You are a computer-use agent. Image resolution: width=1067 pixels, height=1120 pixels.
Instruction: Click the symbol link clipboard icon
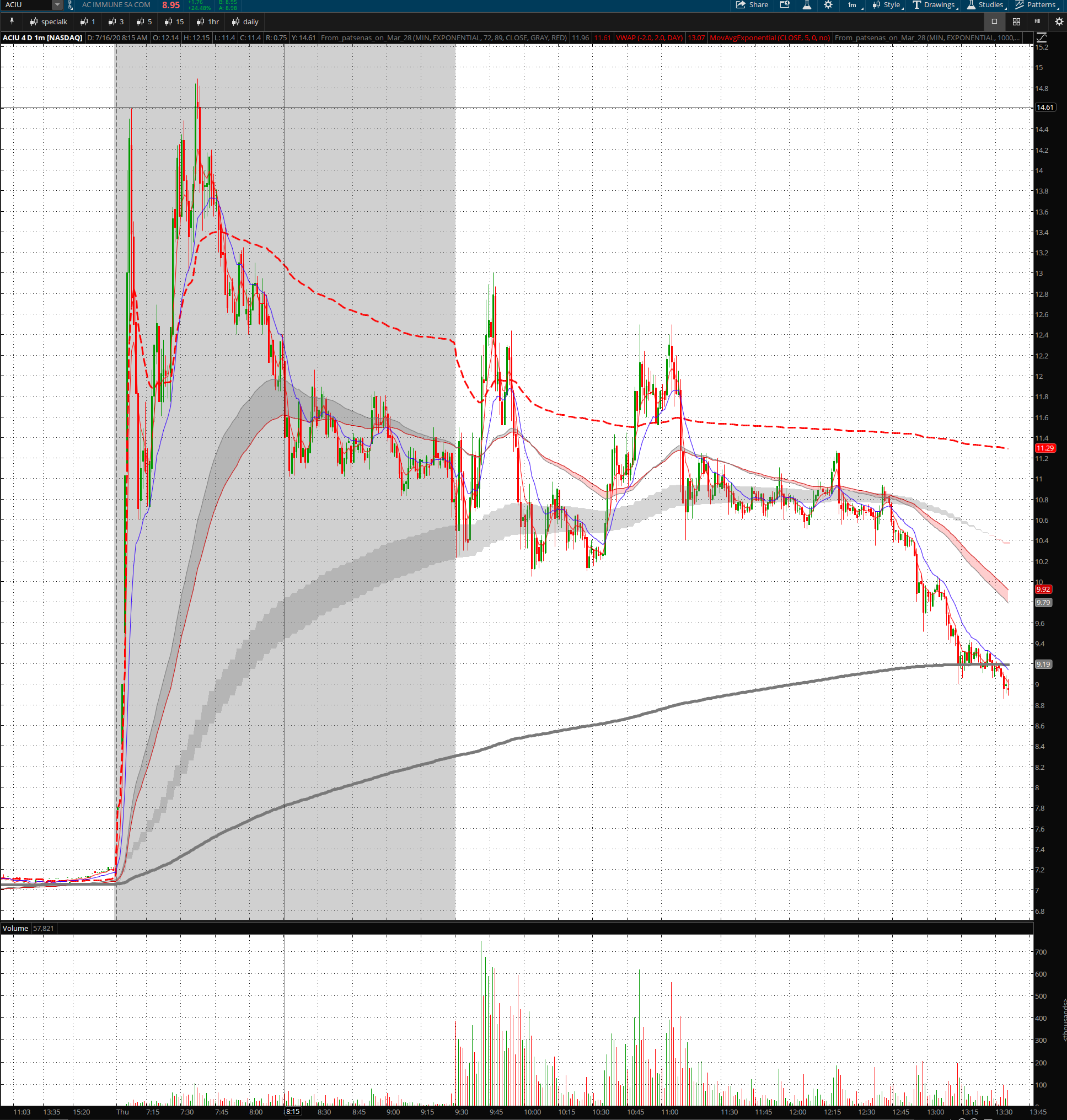pyautogui.click(x=70, y=5)
